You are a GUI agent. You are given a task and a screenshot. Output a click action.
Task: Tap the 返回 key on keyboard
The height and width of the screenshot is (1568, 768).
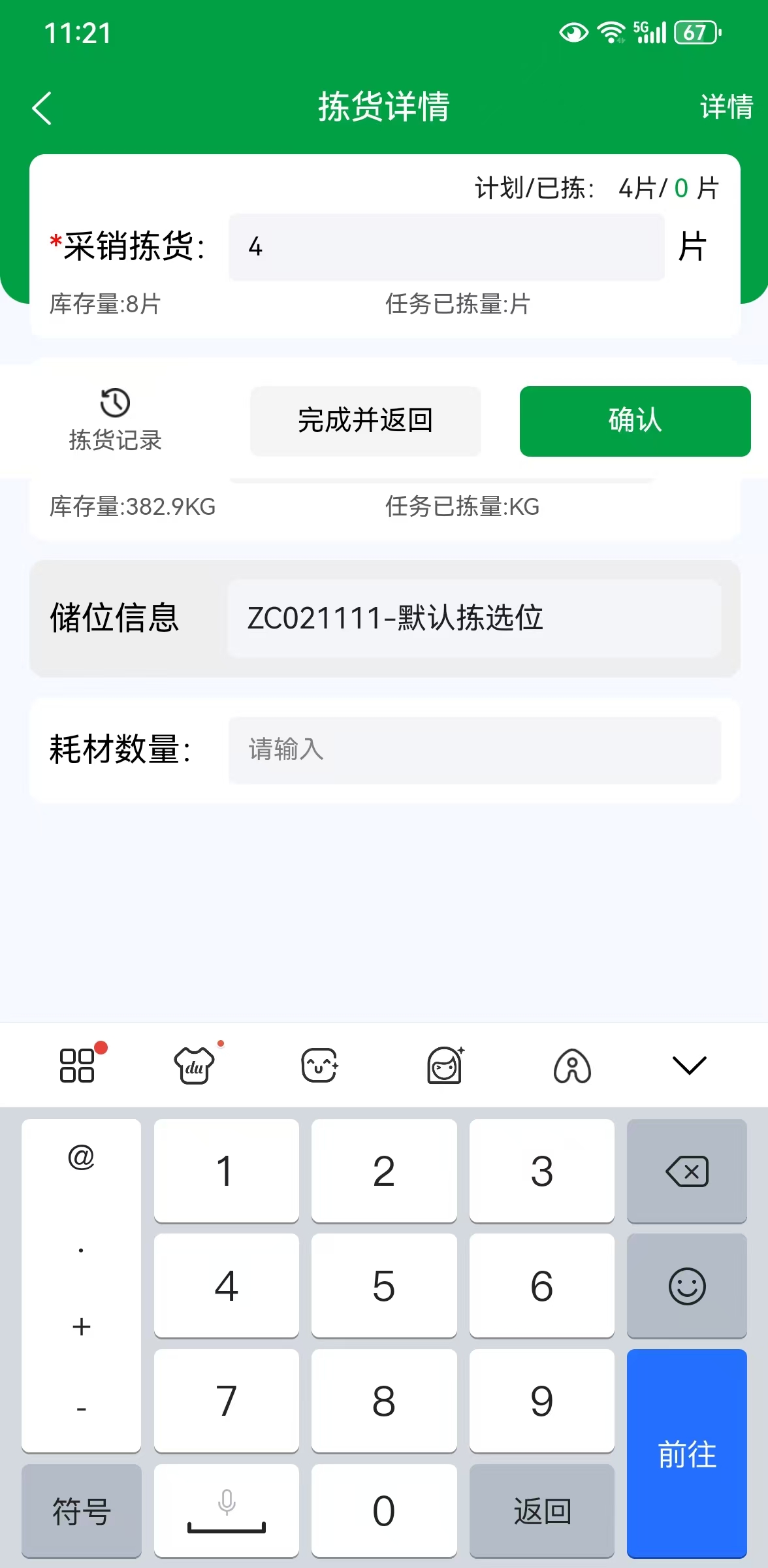(541, 1511)
